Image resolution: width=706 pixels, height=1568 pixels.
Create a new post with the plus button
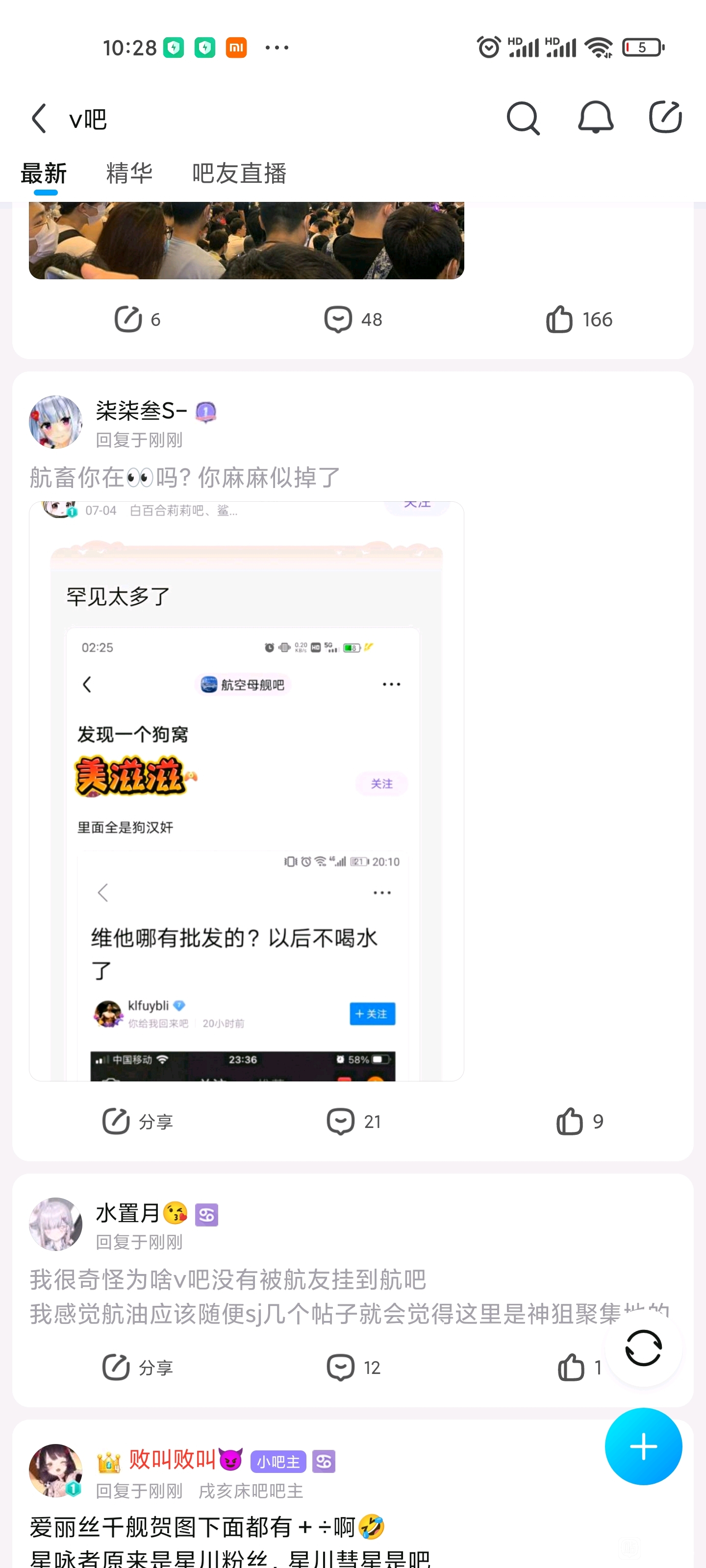[643, 1446]
